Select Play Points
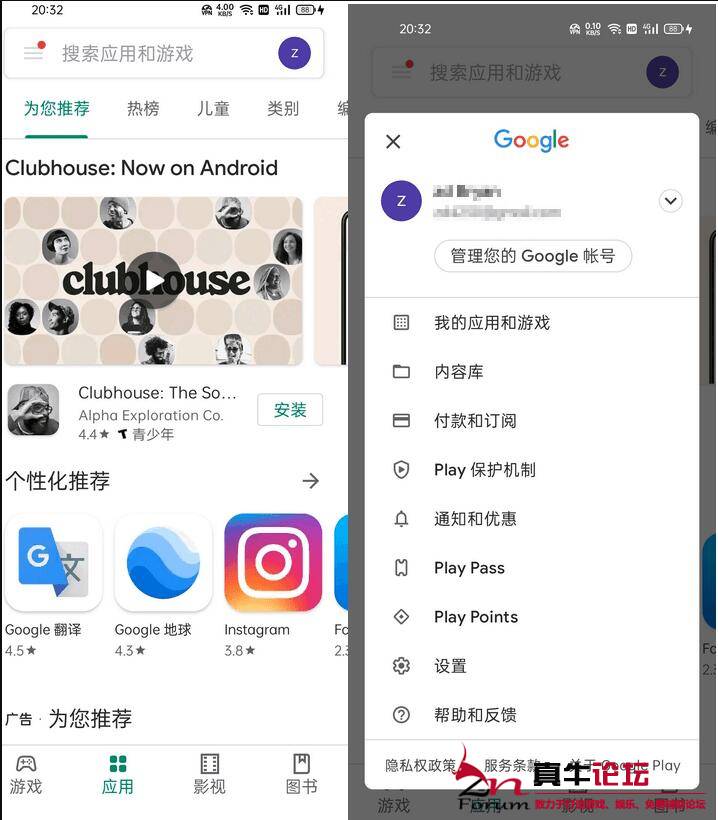Screen dimensions: 718x820 [475, 617]
